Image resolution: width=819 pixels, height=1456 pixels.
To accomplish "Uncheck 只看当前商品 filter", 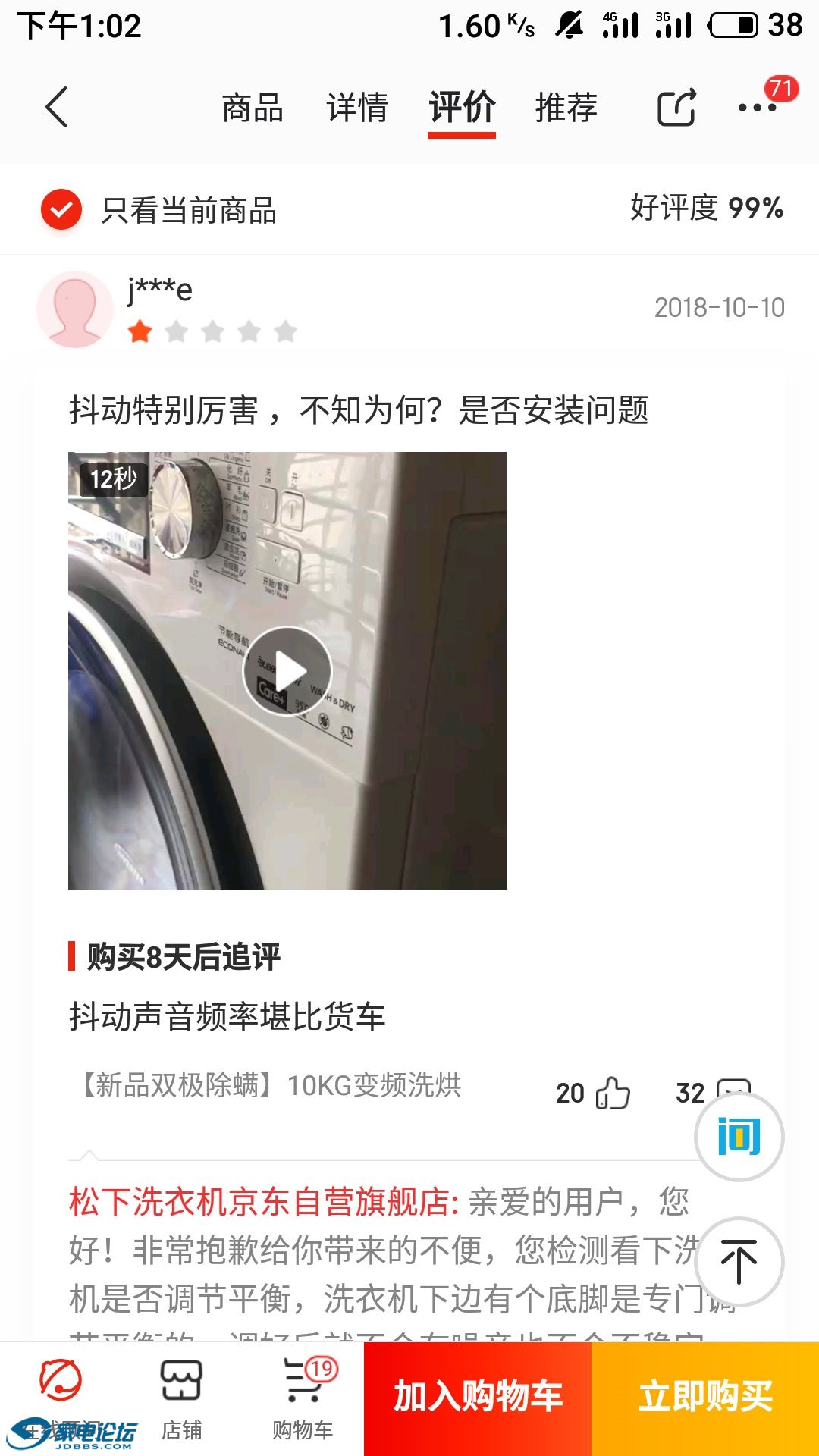I will coord(61,209).
